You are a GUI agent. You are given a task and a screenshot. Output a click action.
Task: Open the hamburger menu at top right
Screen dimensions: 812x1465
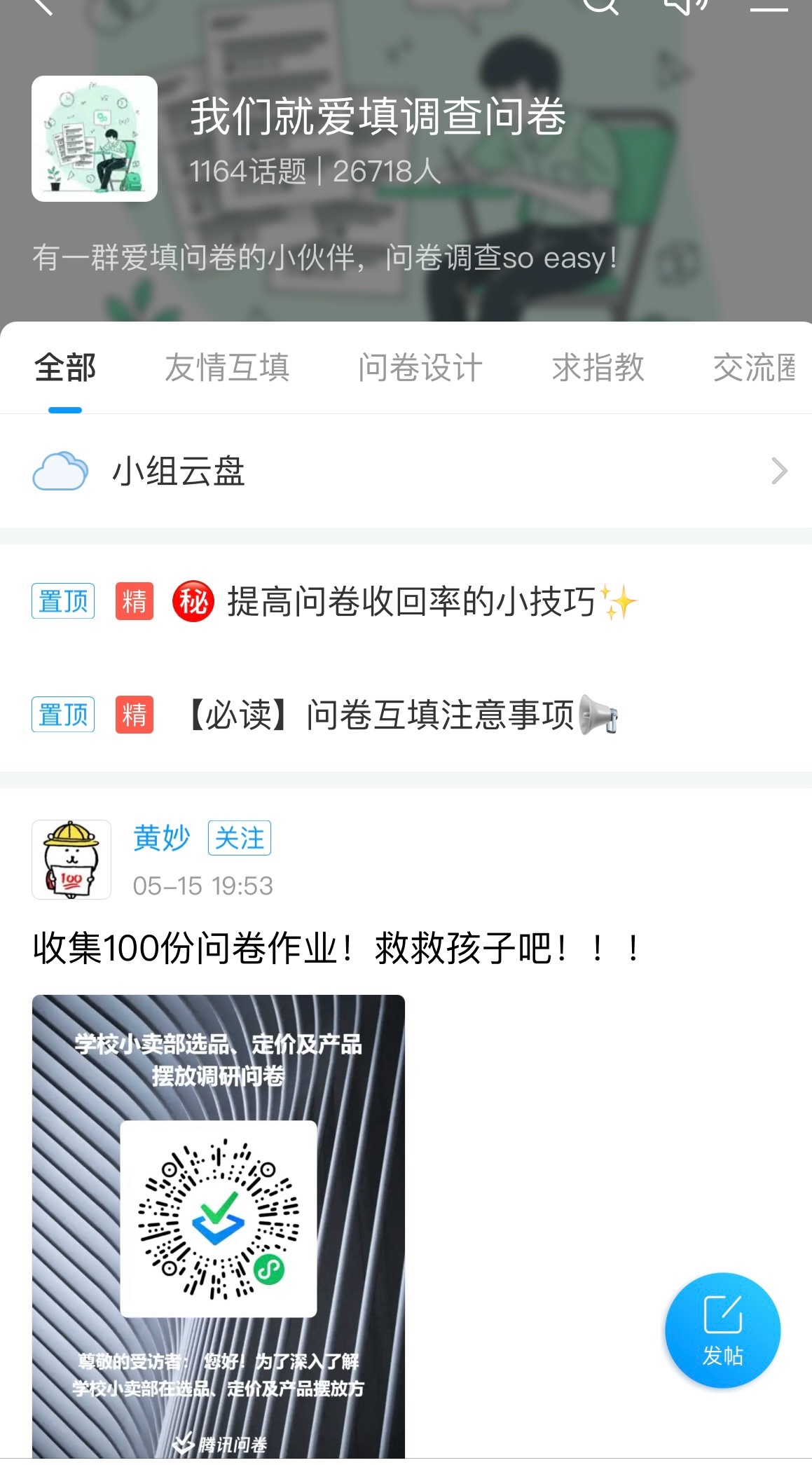pyautogui.click(x=769, y=6)
